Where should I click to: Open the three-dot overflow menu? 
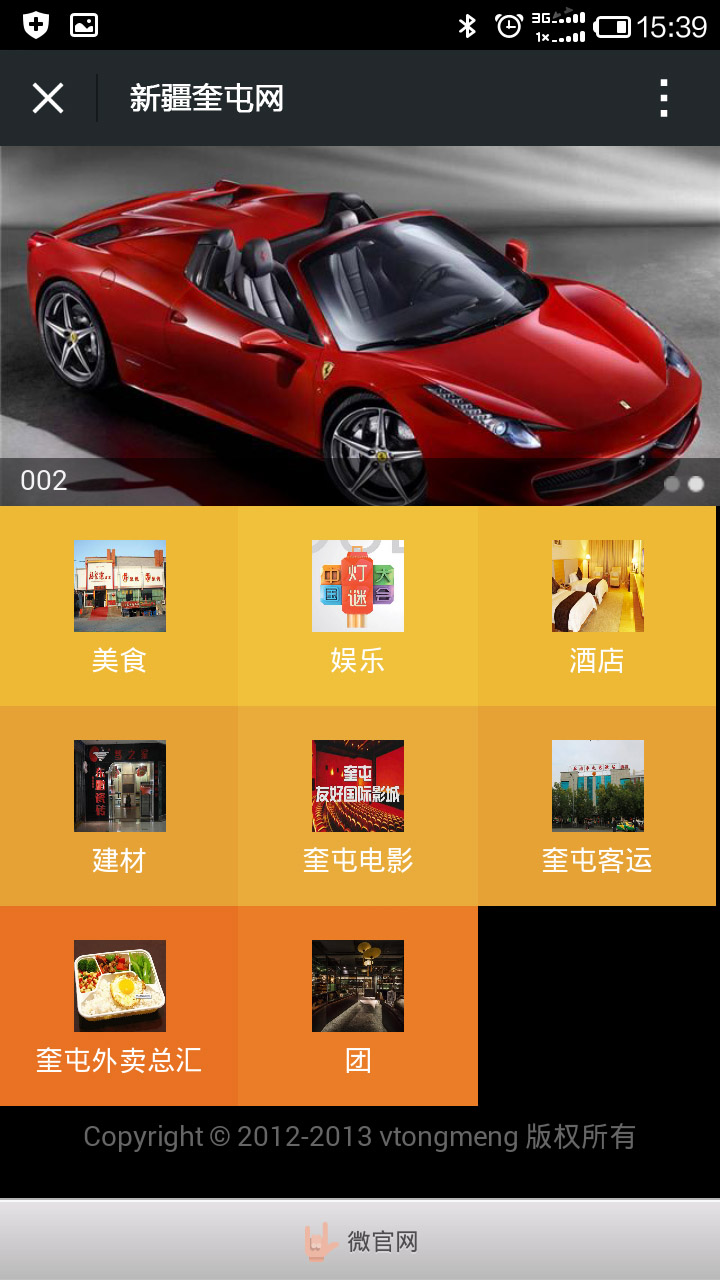pos(664,98)
